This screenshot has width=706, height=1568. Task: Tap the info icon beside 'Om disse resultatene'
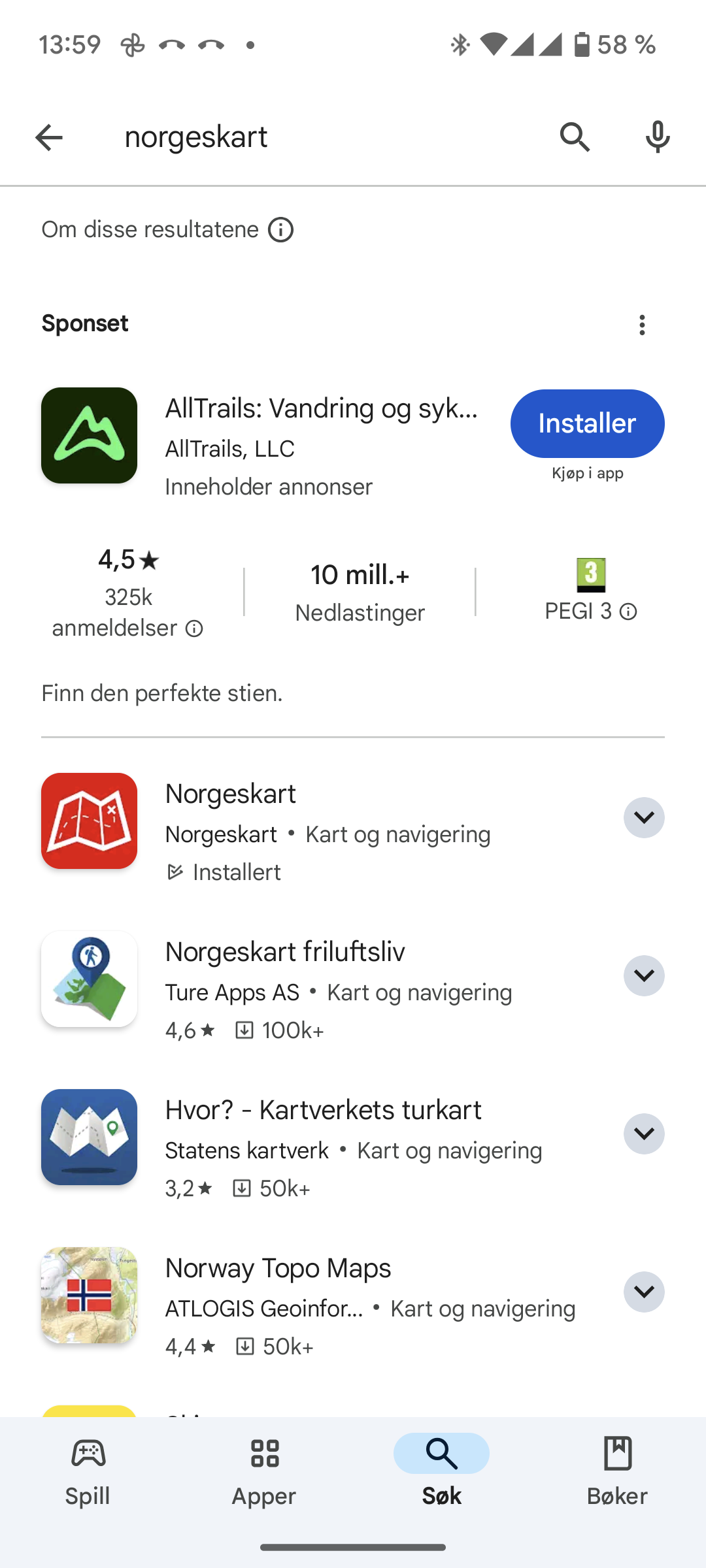[x=280, y=229]
